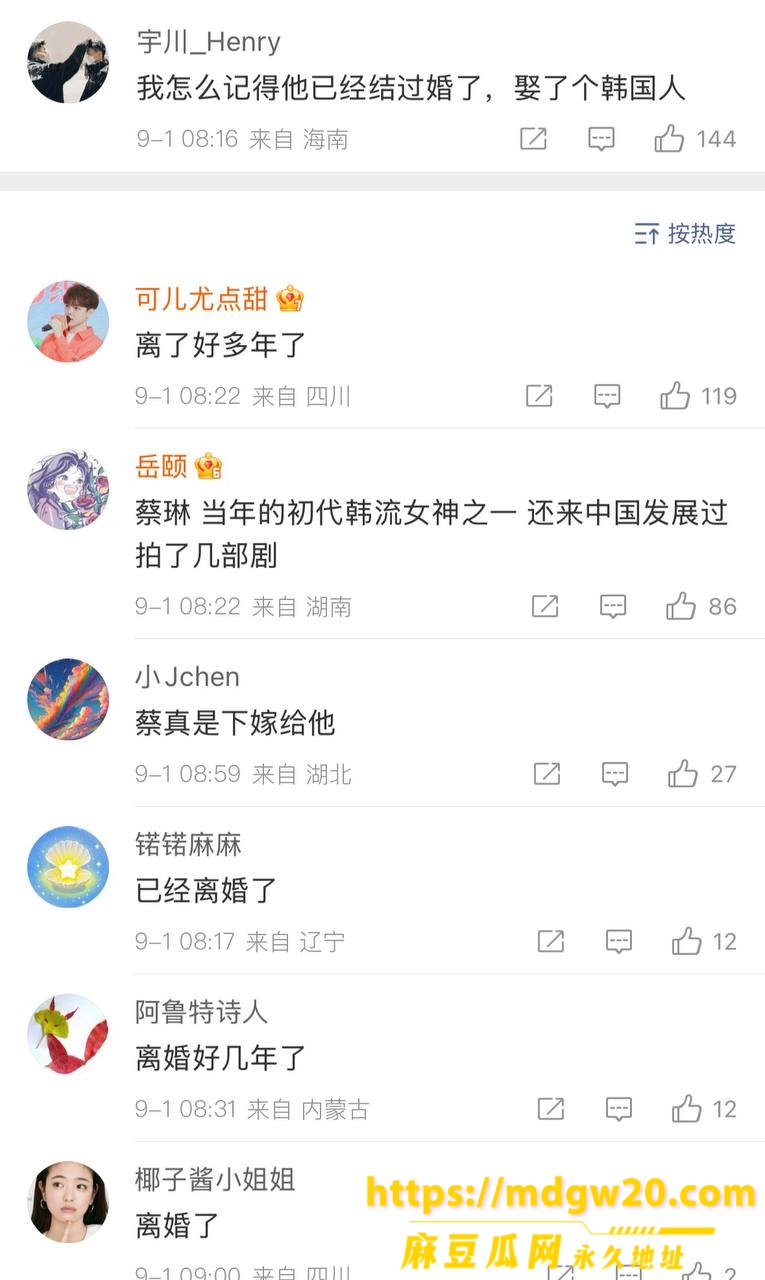Share 小Jchen's comment

(547, 773)
